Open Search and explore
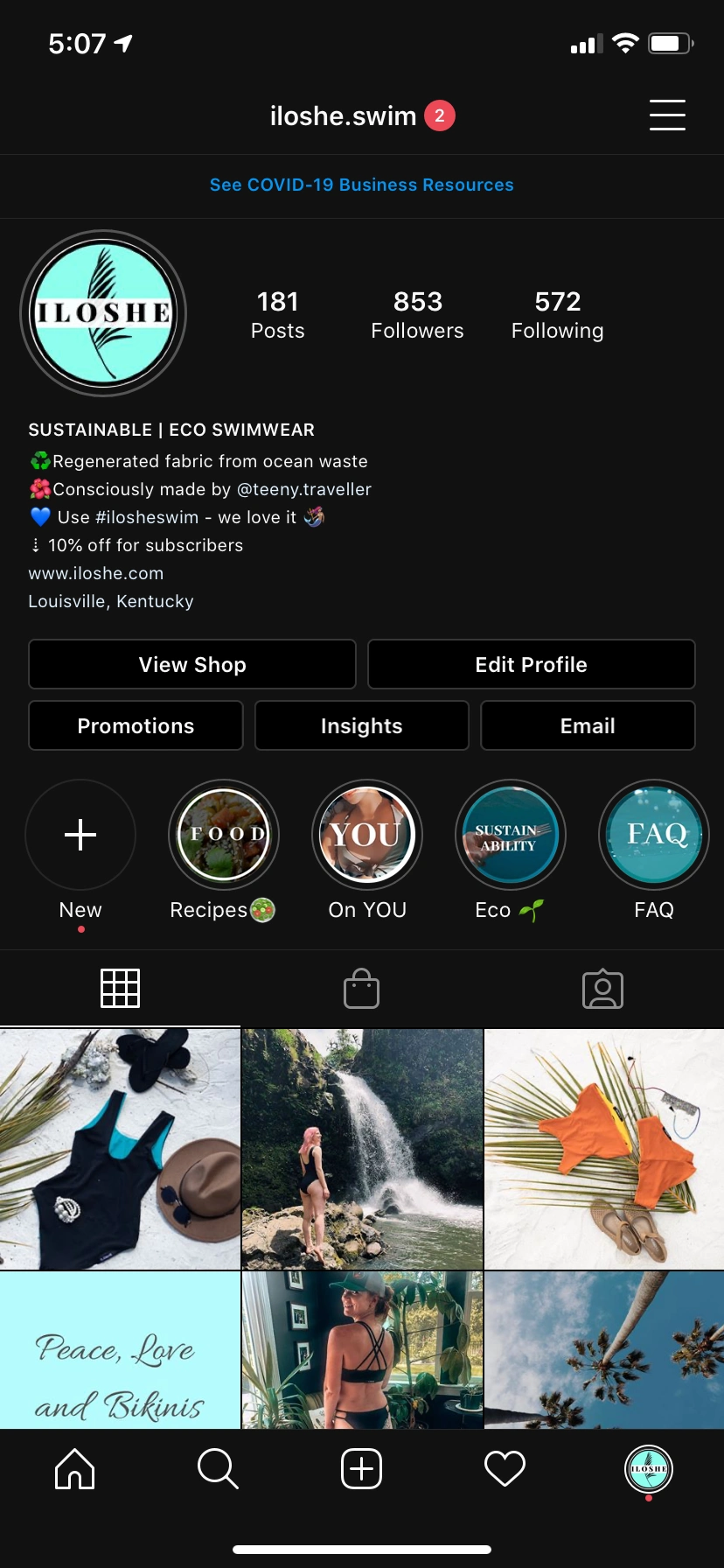 (218, 1468)
